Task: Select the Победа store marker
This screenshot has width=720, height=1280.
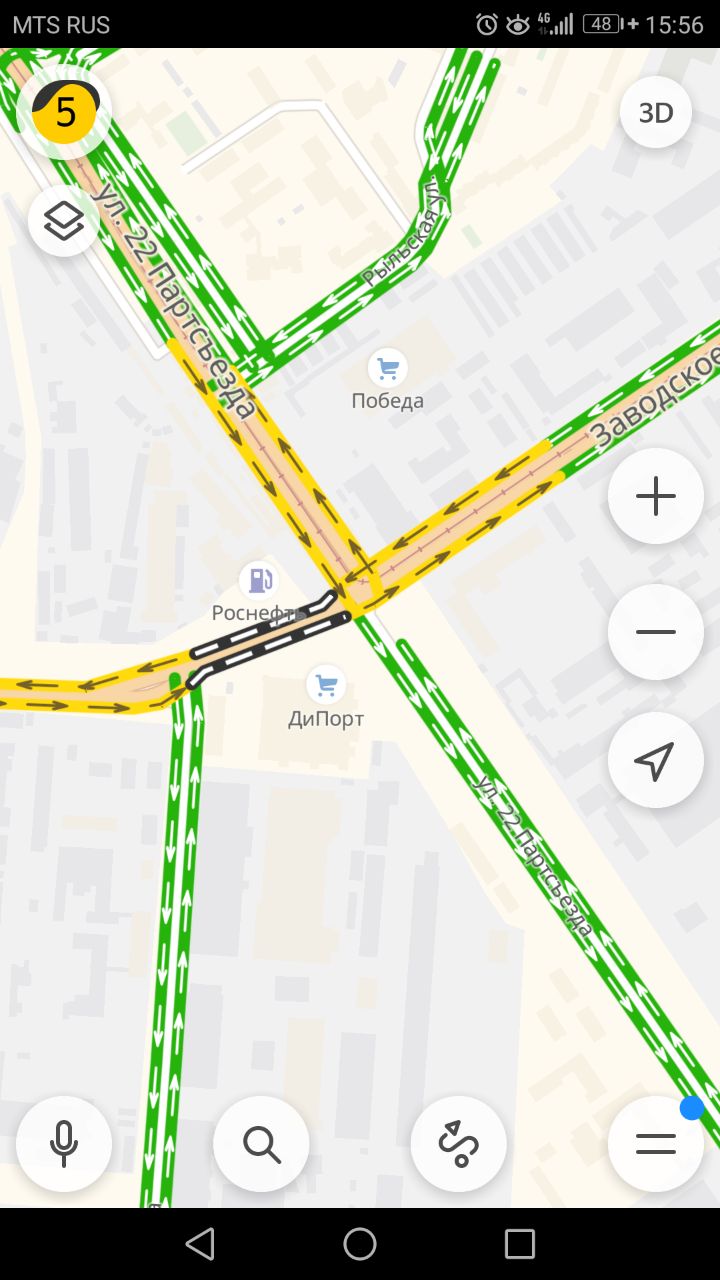Action: (387, 369)
